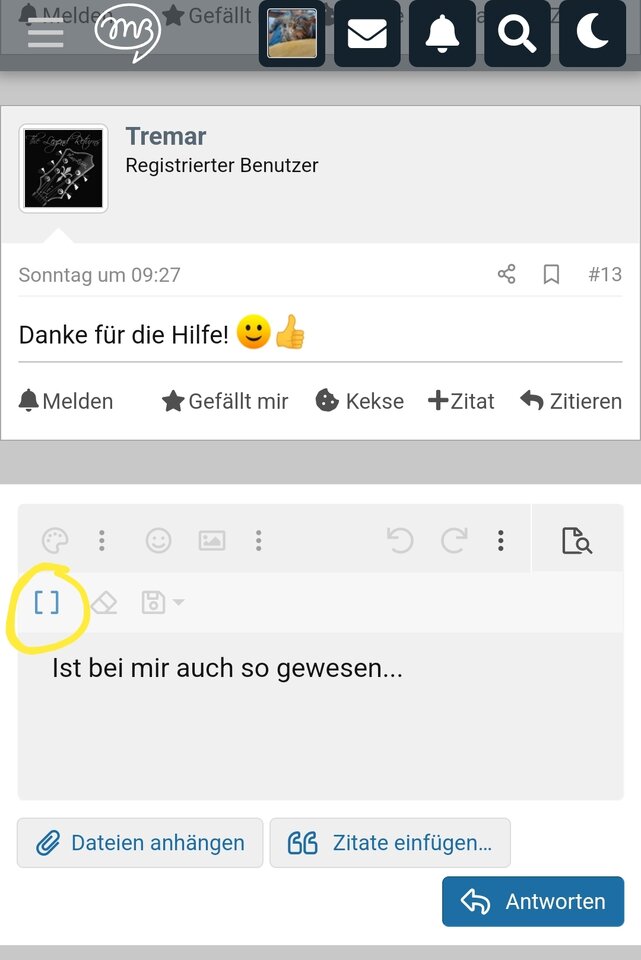The image size is (641, 960).
Task: Like the post with Gefällt mir
Action: [225, 401]
